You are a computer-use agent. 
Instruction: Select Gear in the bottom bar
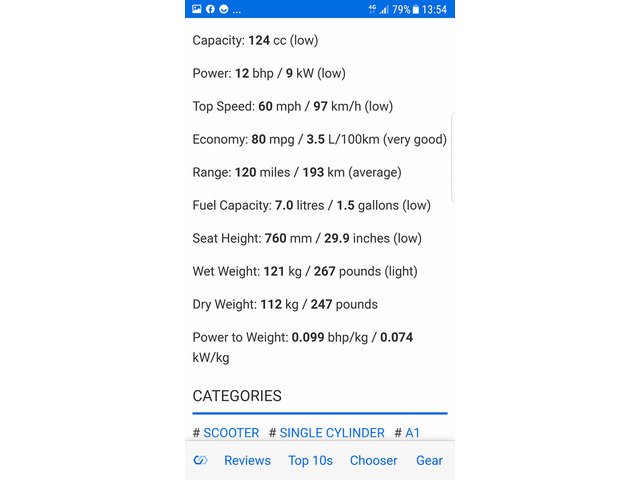pyautogui.click(x=429, y=460)
